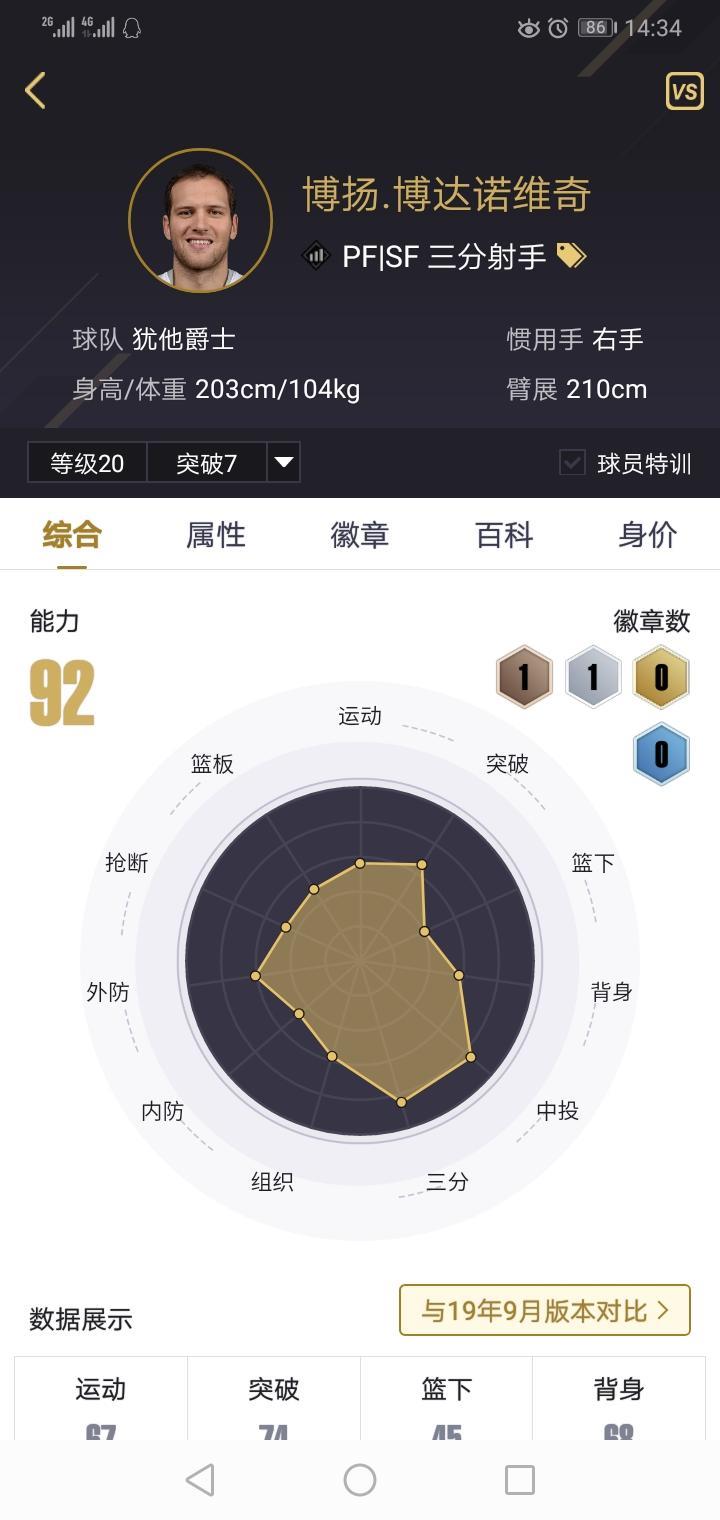The width and height of the screenshot is (720, 1520).
Task: Switch to the 属性 tab
Action: (x=216, y=535)
